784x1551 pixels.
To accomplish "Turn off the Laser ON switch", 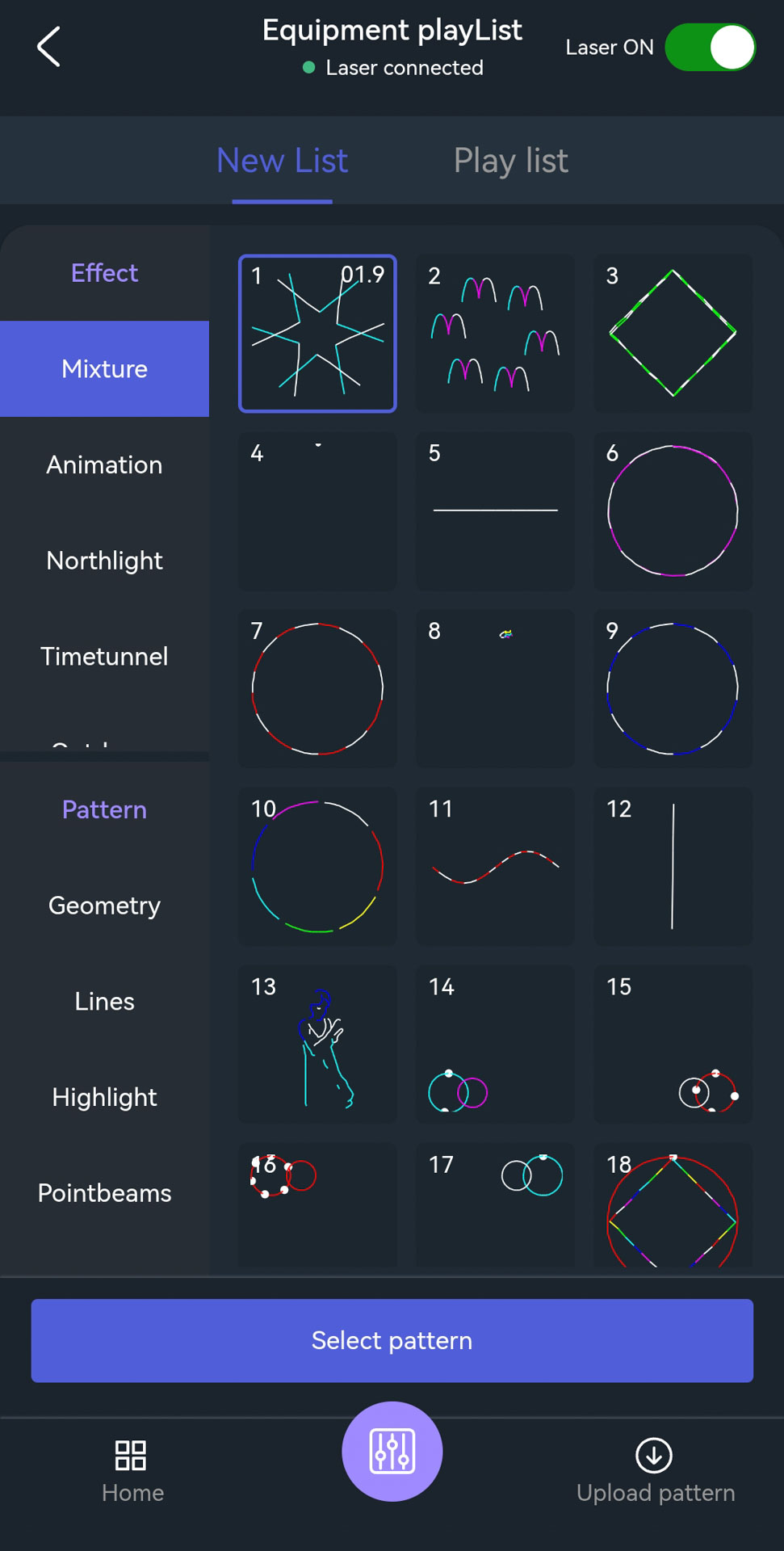I will click(709, 48).
